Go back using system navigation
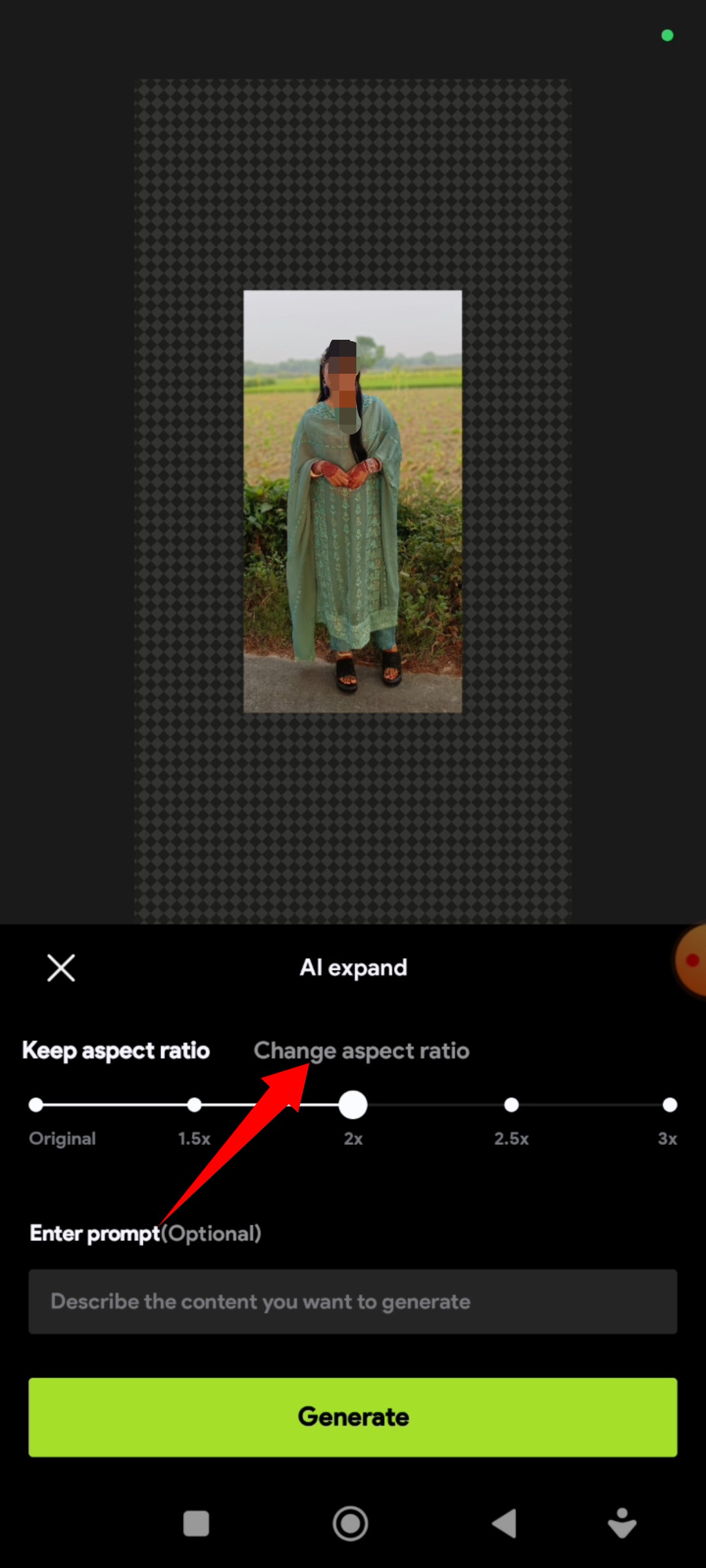The image size is (706, 1568). point(504,1524)
